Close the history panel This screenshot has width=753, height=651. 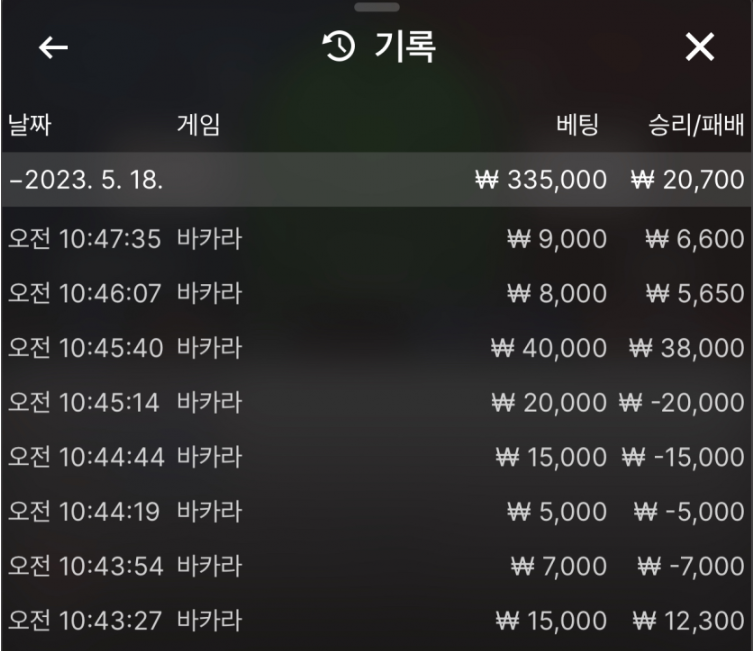point(700,49)
